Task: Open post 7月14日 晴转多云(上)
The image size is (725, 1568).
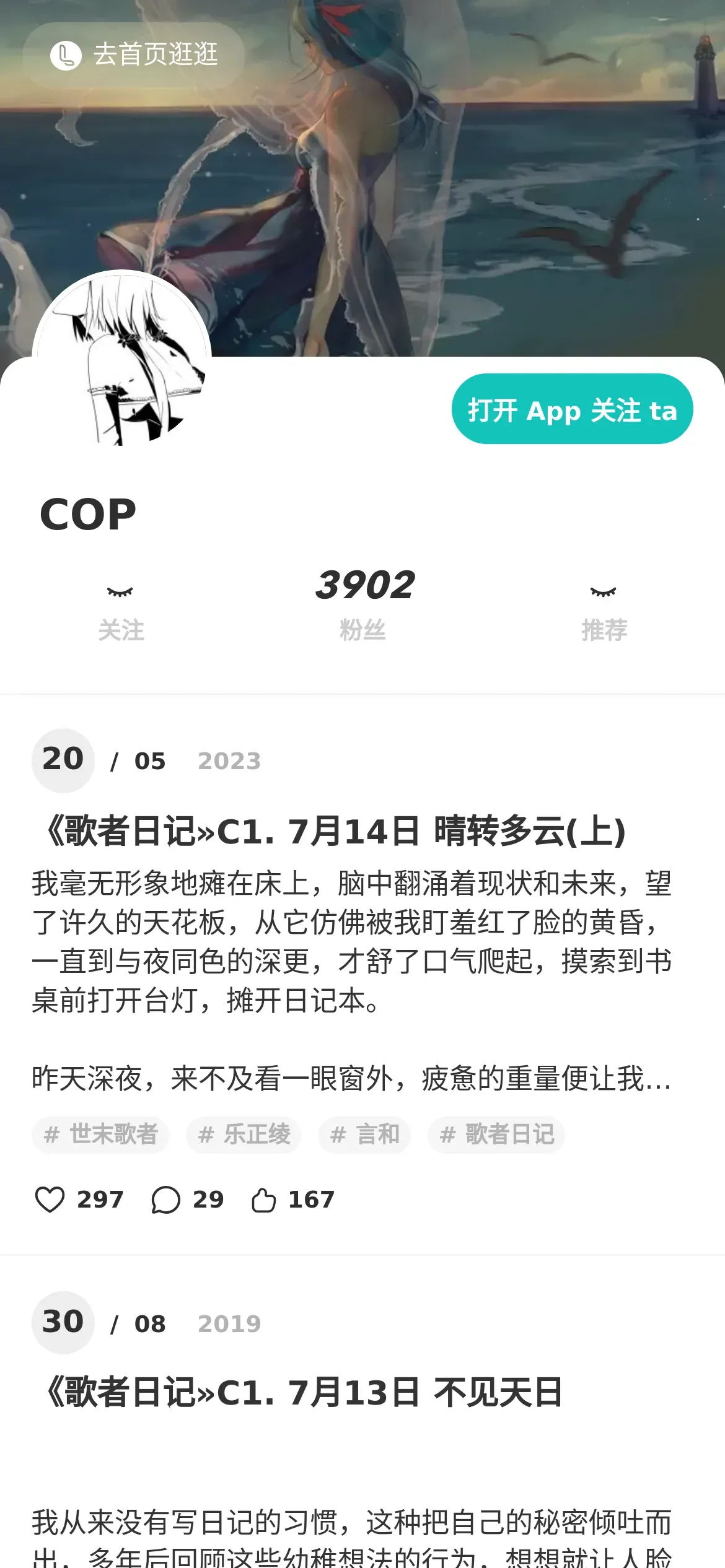Action: coord(335,831)
